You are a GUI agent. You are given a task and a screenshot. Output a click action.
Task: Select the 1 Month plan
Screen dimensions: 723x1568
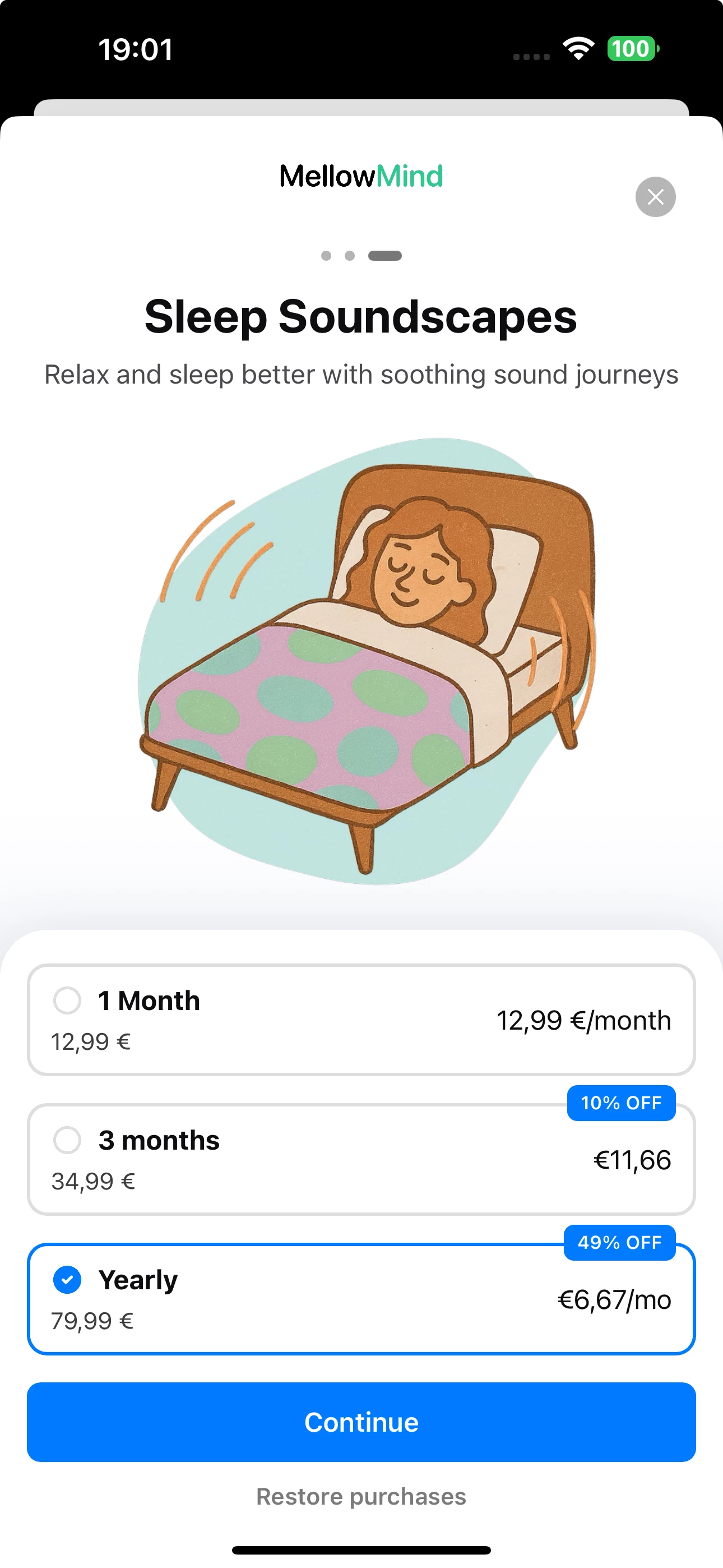360,1020
